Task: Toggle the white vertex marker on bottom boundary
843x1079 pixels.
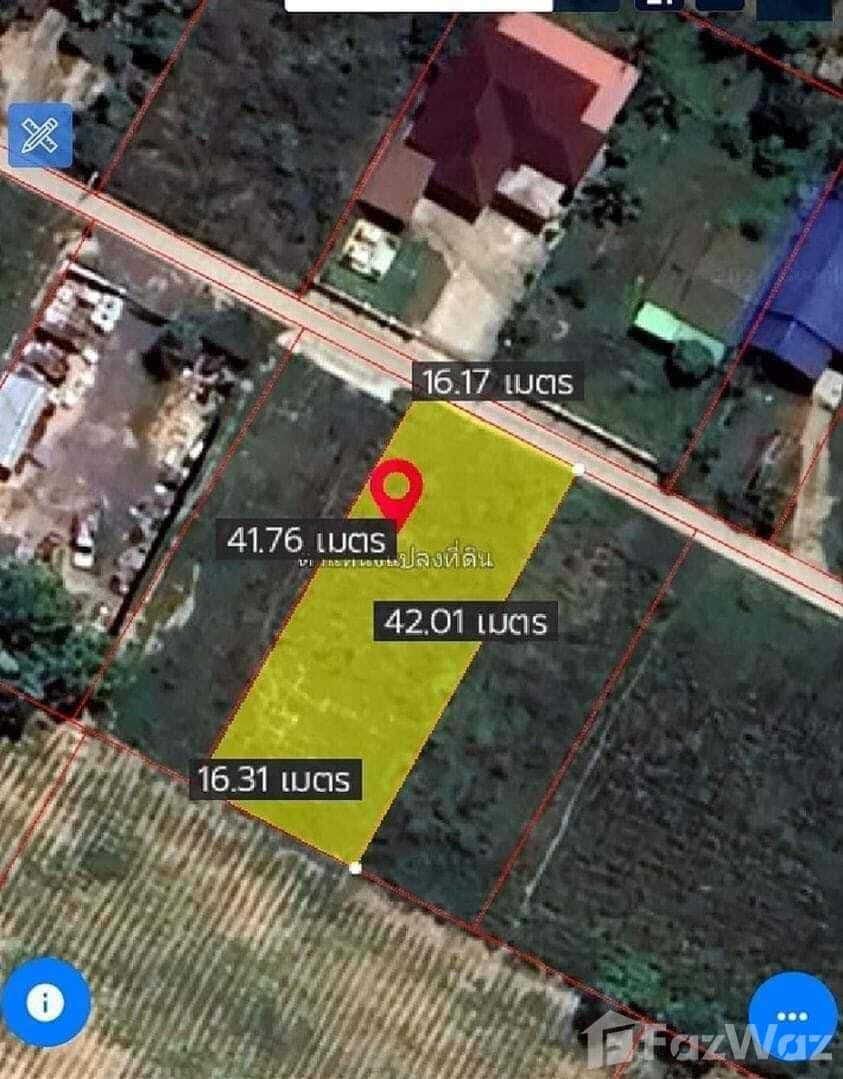Action: click(355, 868)
